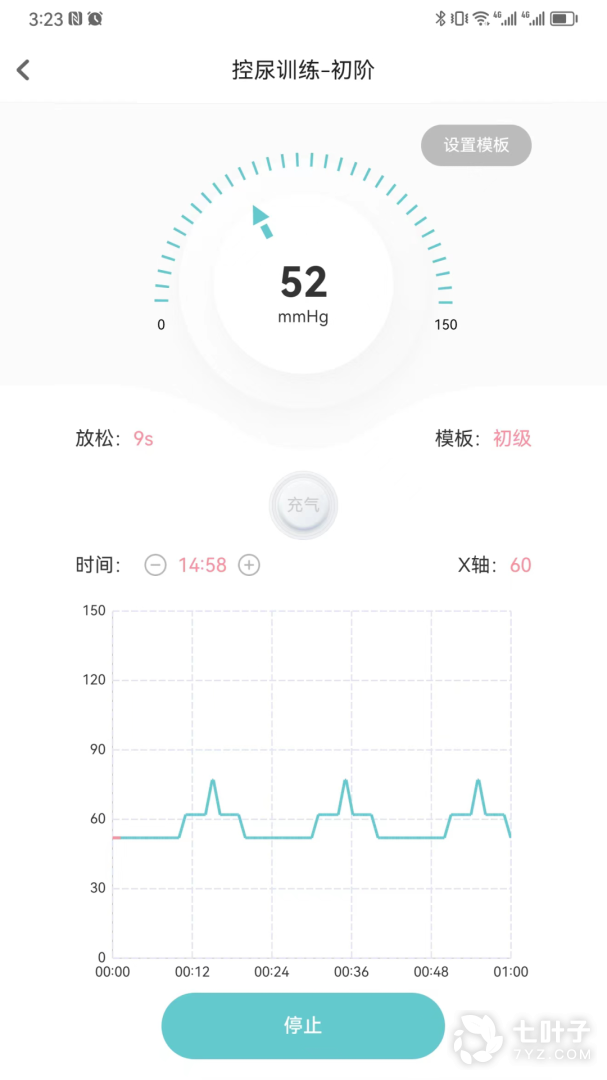
Task: Select the 模板 template value 初级
Action: (512, 439)
